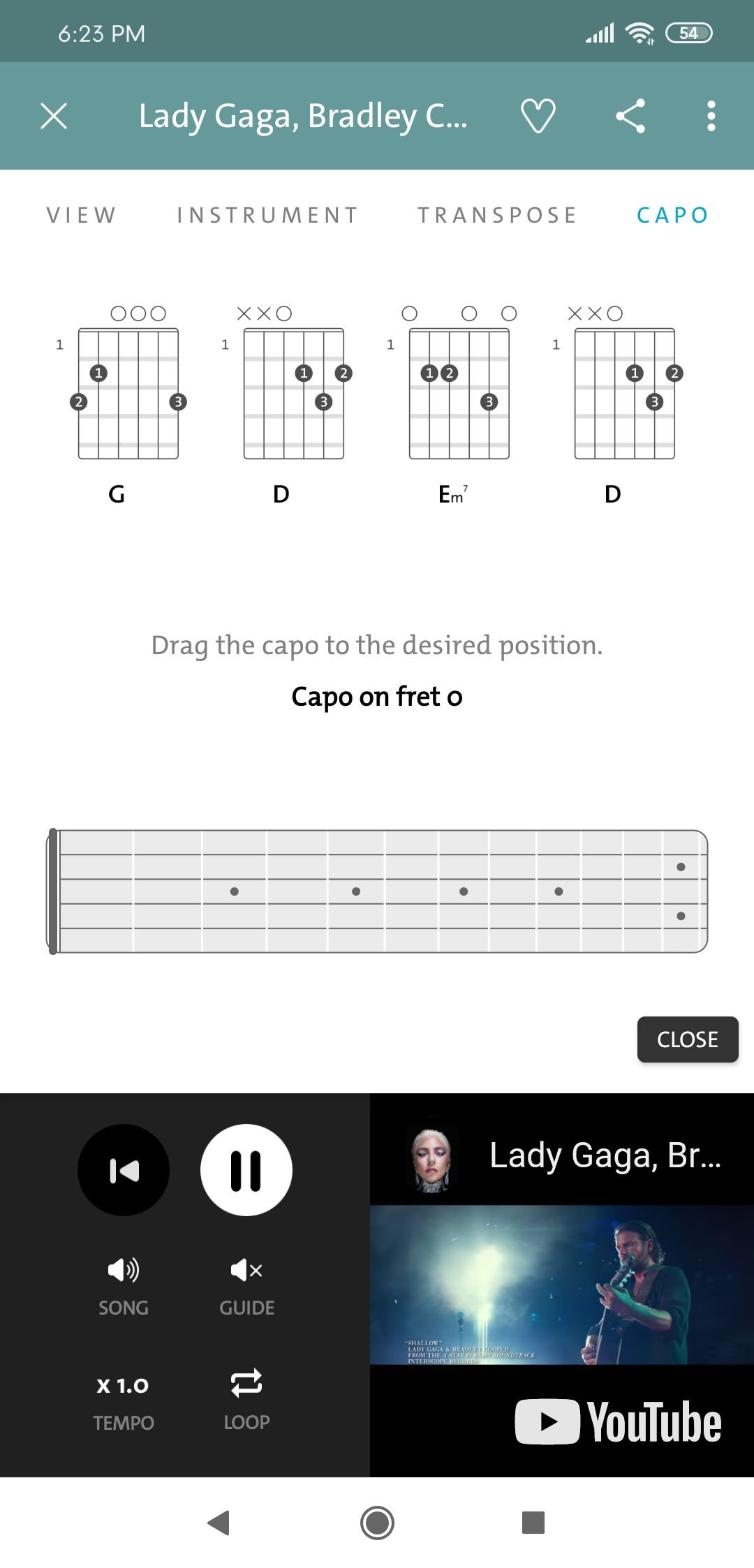Switch to the View tab
The height and width of the screenshot is (1568, 754).
tap(82, 215)
